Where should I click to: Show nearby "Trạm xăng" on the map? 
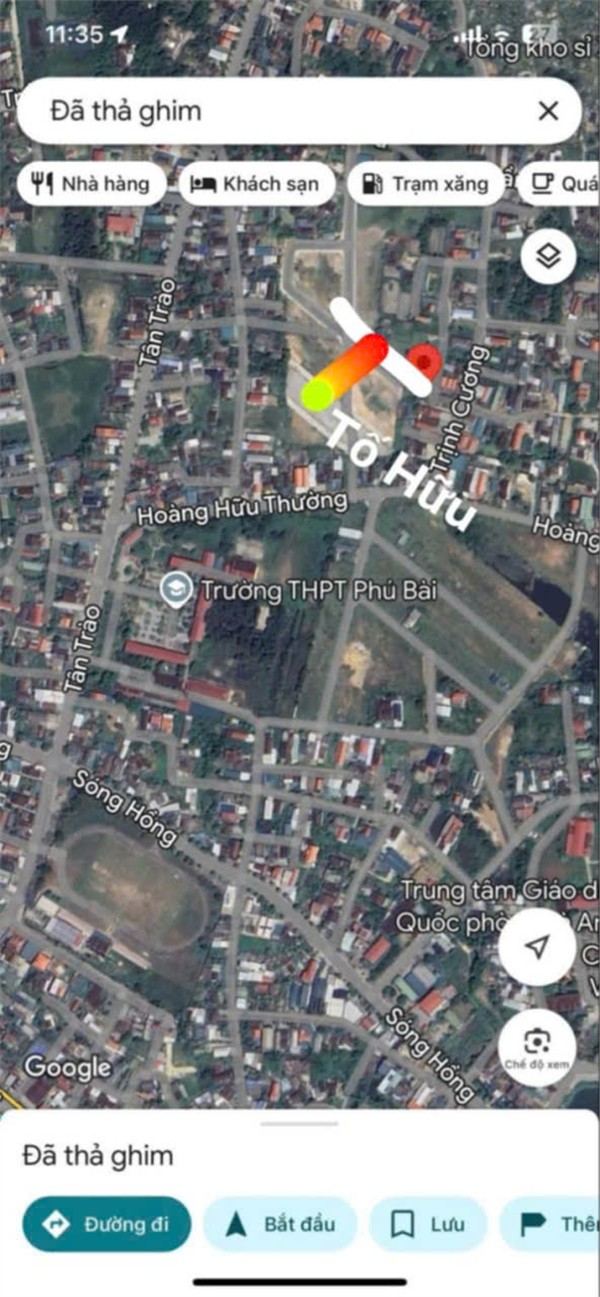point(426,184)
